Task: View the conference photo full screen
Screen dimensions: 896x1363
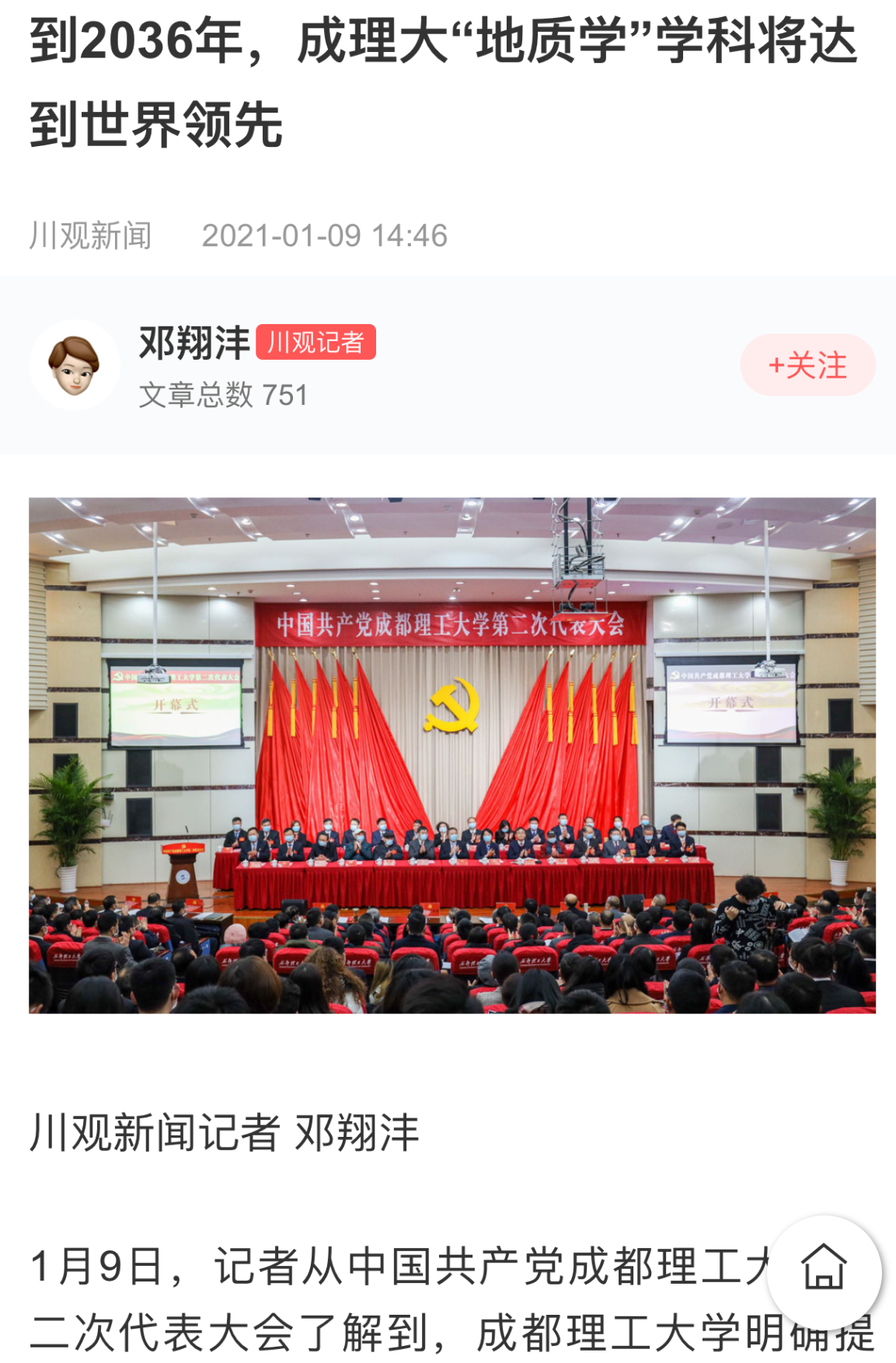Action: 452,755
